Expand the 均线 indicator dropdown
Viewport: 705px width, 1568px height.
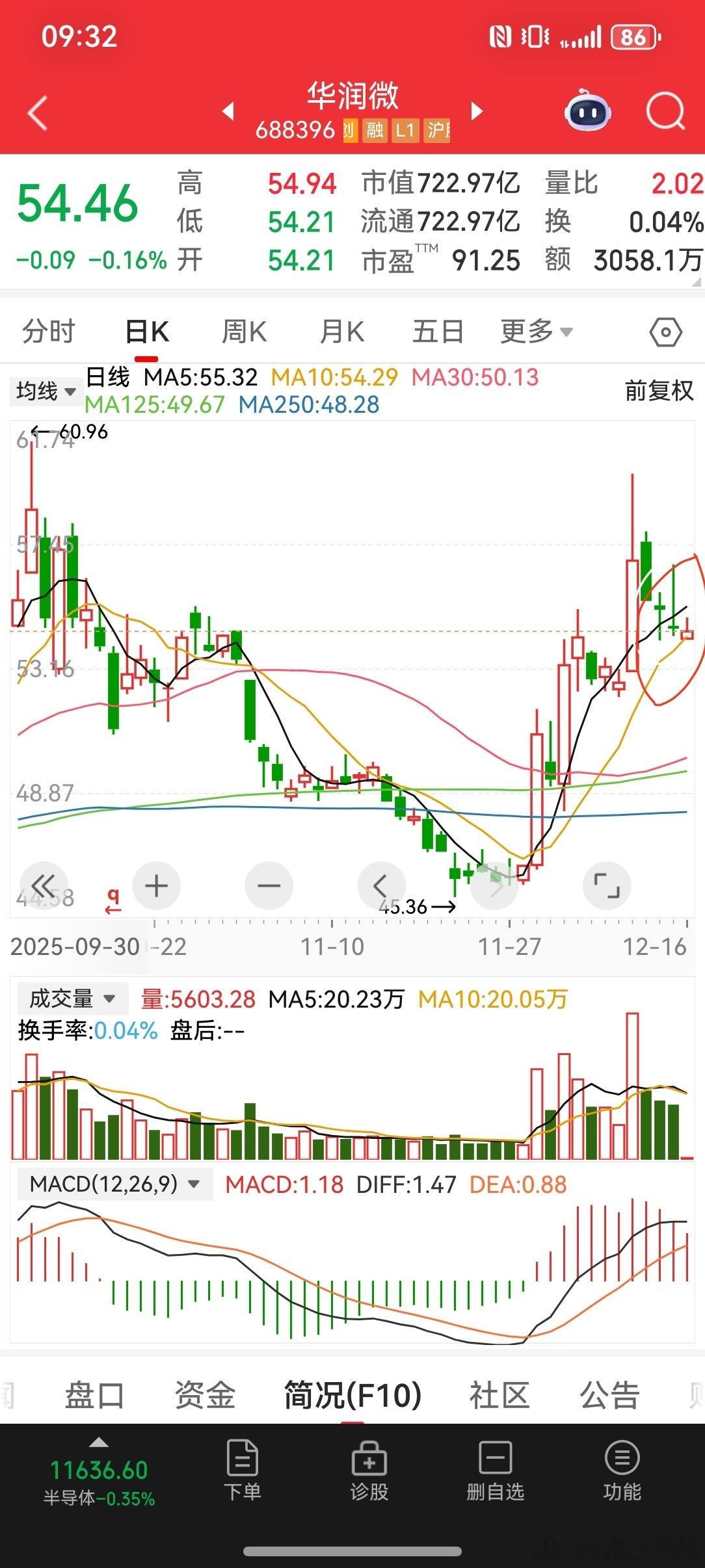click(x=45, y=391)
